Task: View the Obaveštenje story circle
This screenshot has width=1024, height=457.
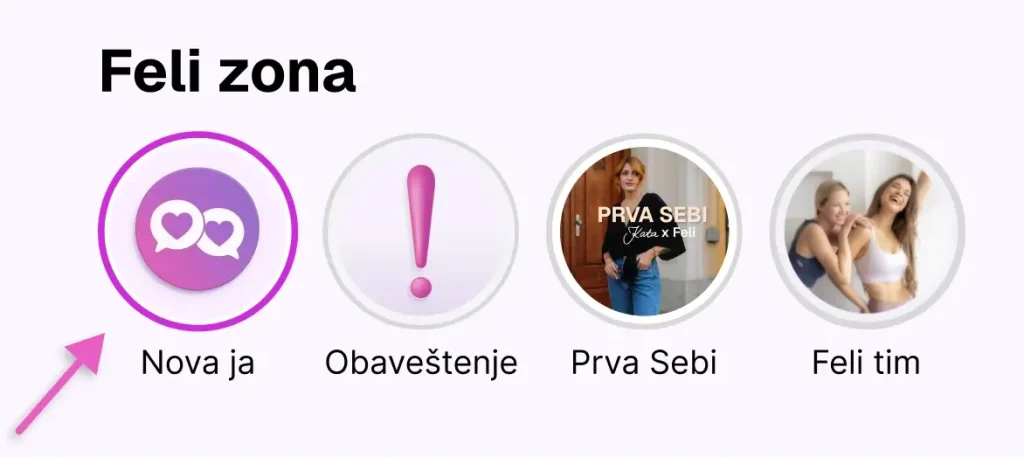Action: [421, 231]
